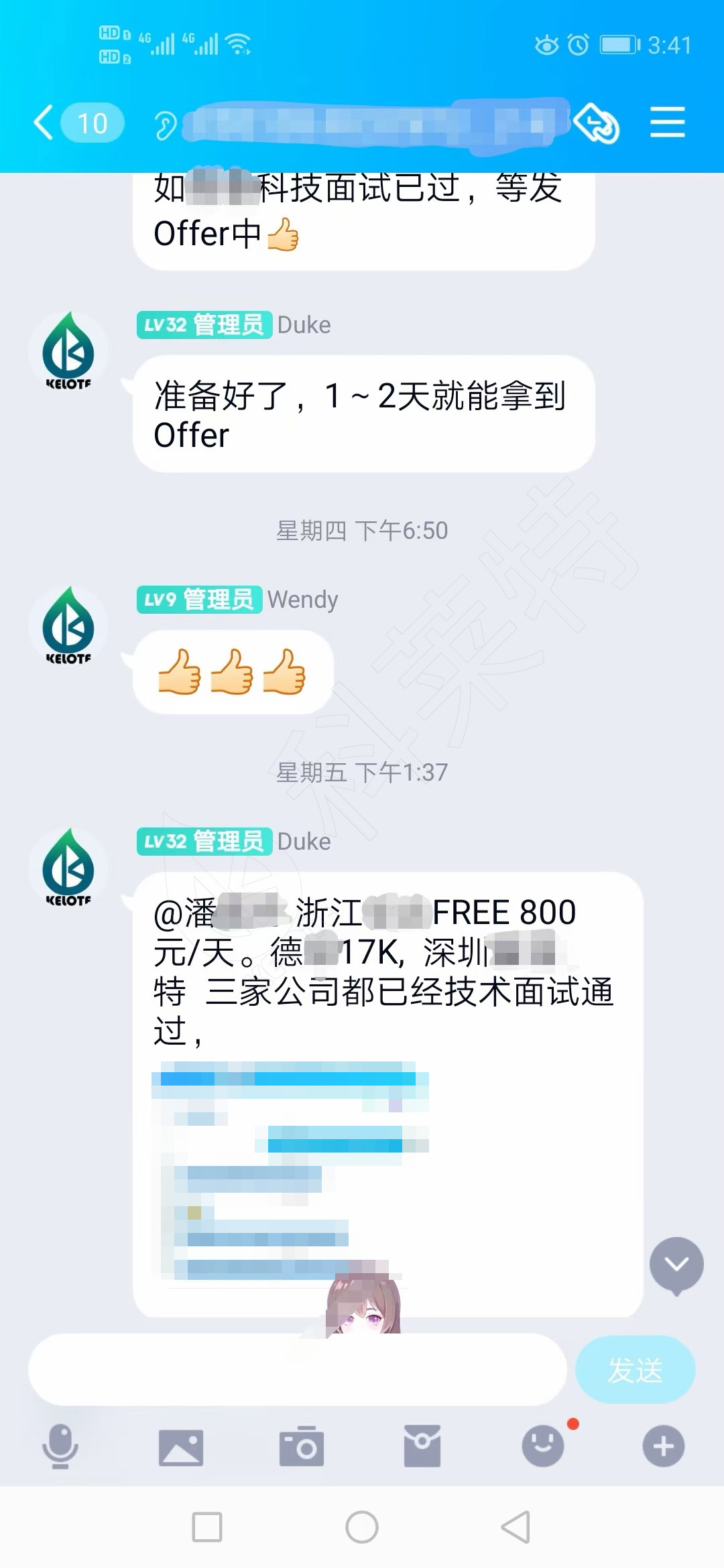Viewport: 724px width, 1568px height.
Task: Tap the 发送 send button
Action: (x=634, y=1370)
